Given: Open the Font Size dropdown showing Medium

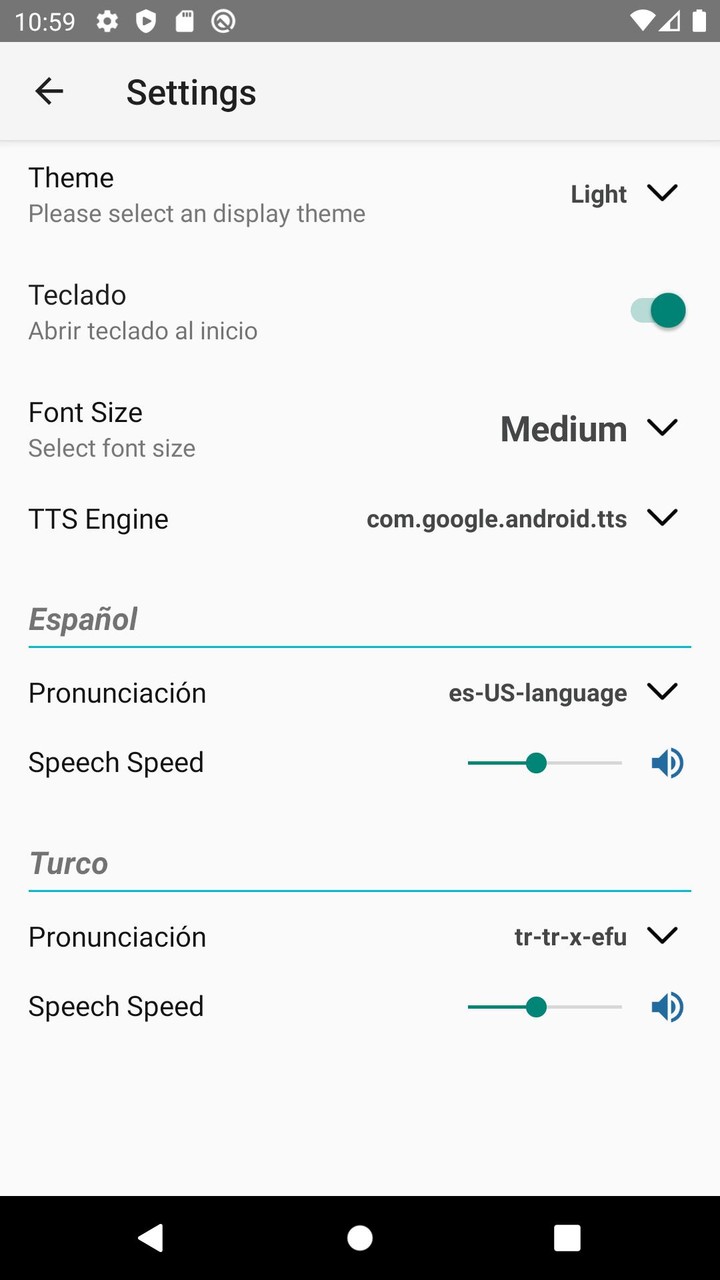Looking at the screenshot, I should [589, 429].
